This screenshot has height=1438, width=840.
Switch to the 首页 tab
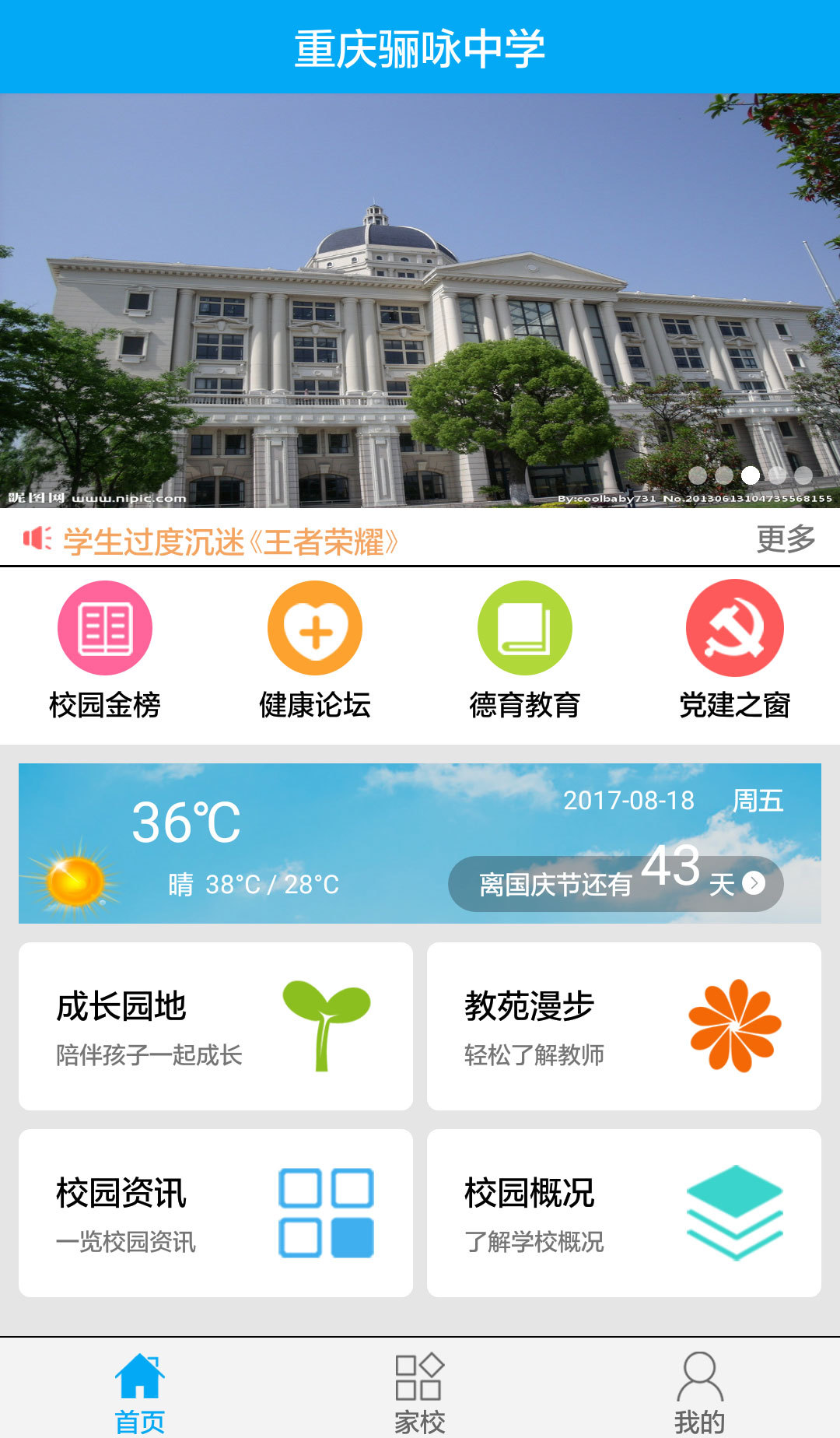tap(140, 1393)
